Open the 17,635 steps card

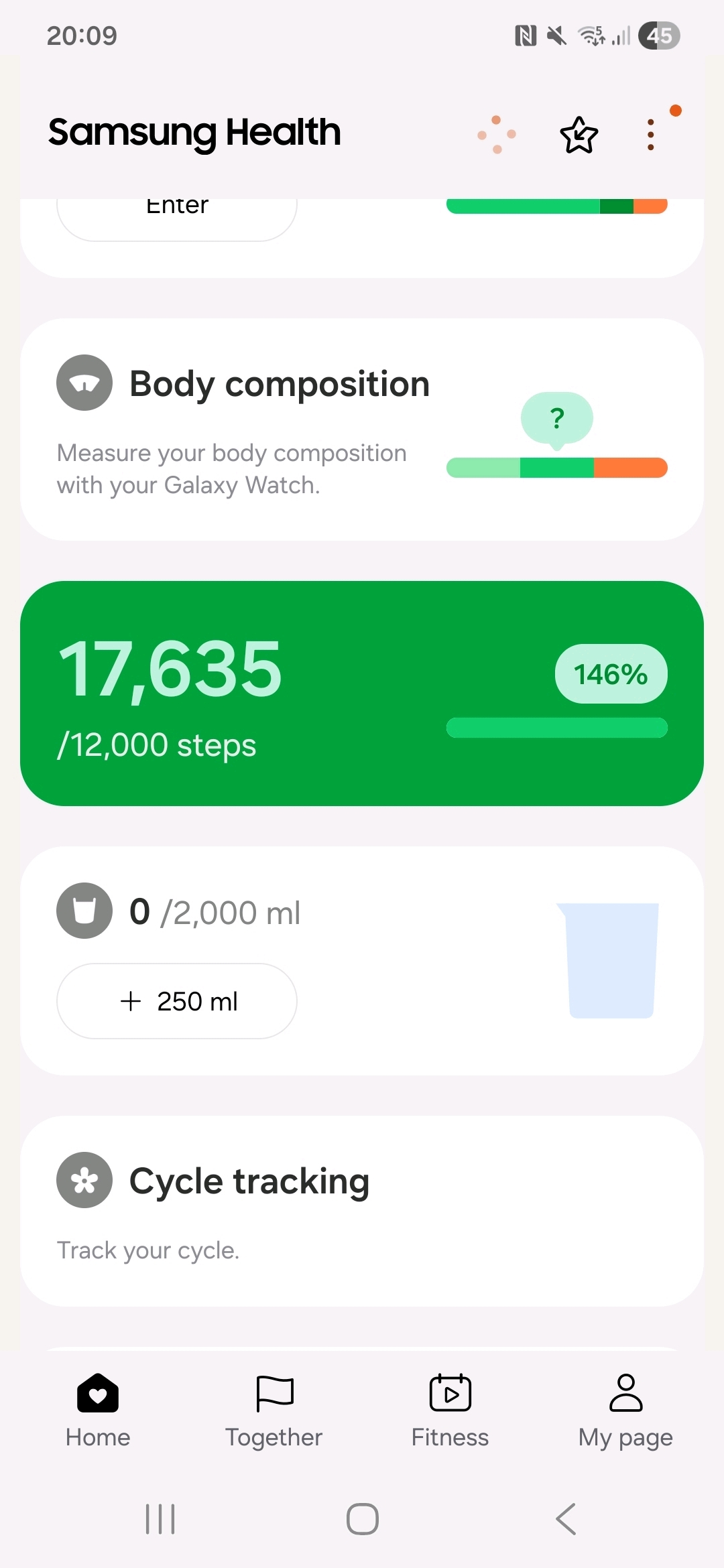pyautogui.click(x=362, y=693)
